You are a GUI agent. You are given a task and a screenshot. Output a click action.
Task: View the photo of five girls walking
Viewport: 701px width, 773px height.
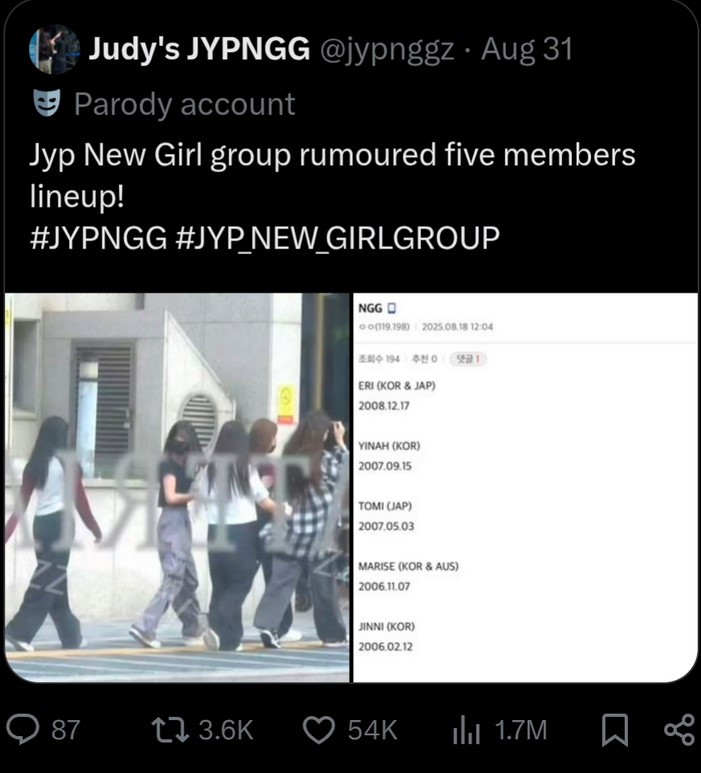(x=176, y=487)
